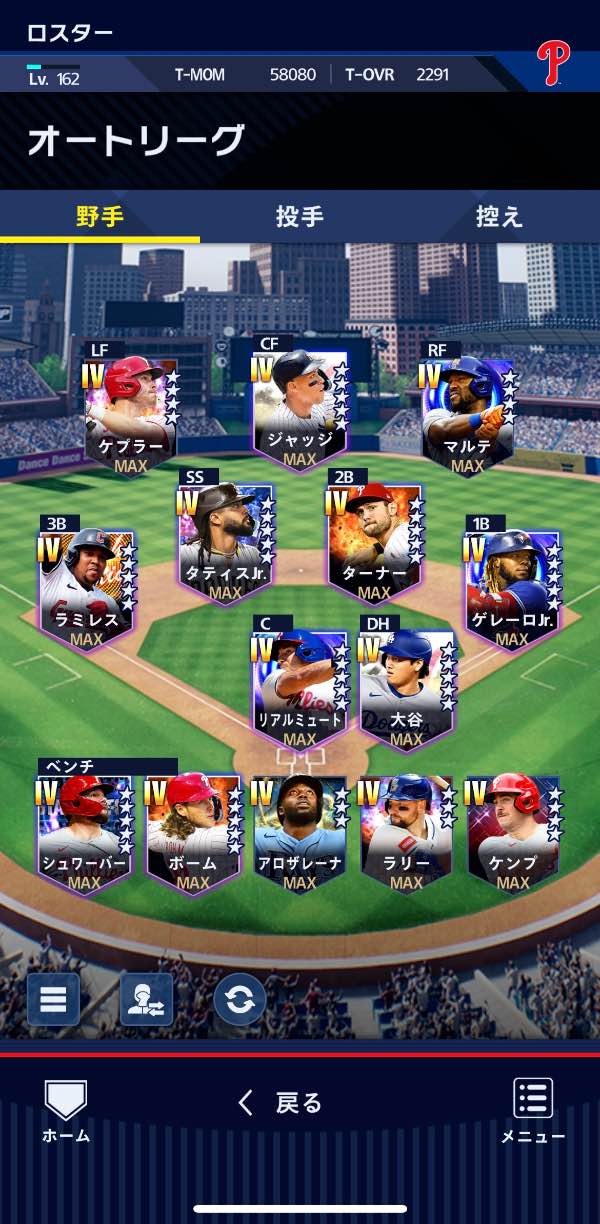The image size is (600, 1224).
Task: Tap the player swap icon
Action: 146,999
